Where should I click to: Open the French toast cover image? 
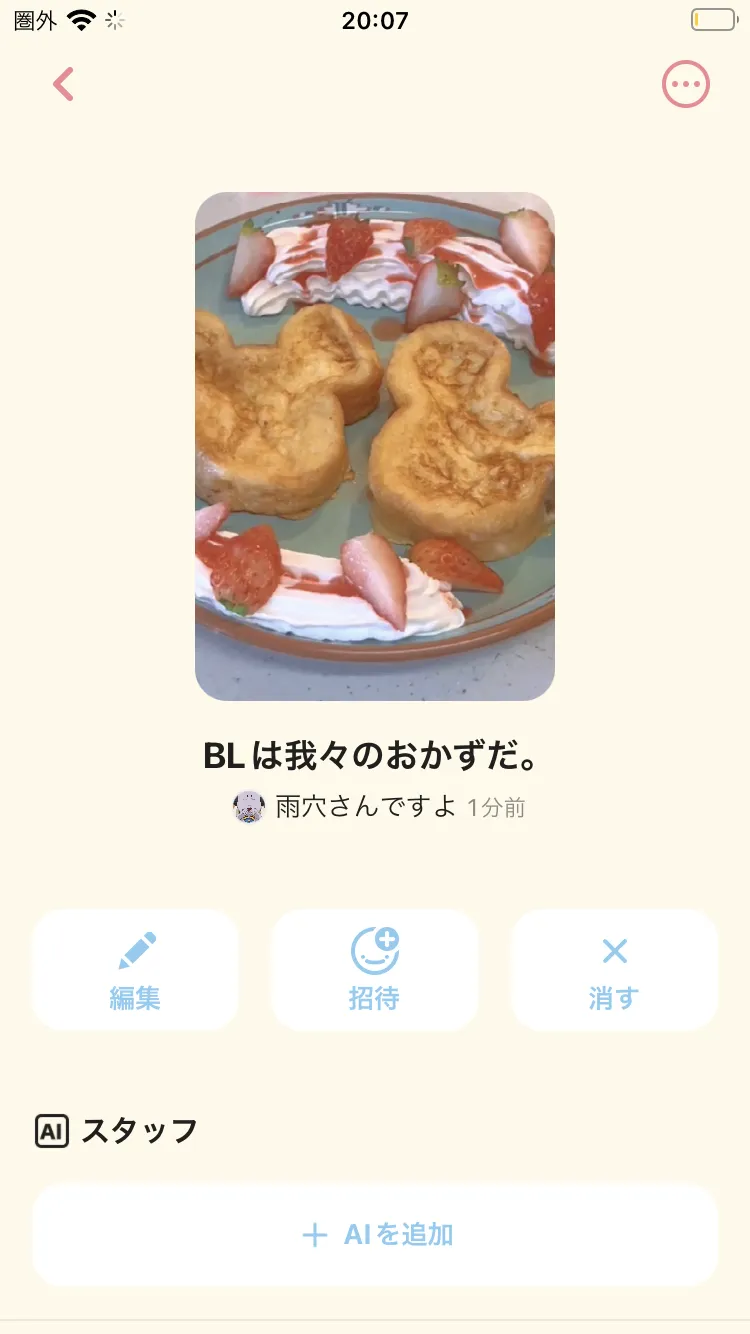375,446
